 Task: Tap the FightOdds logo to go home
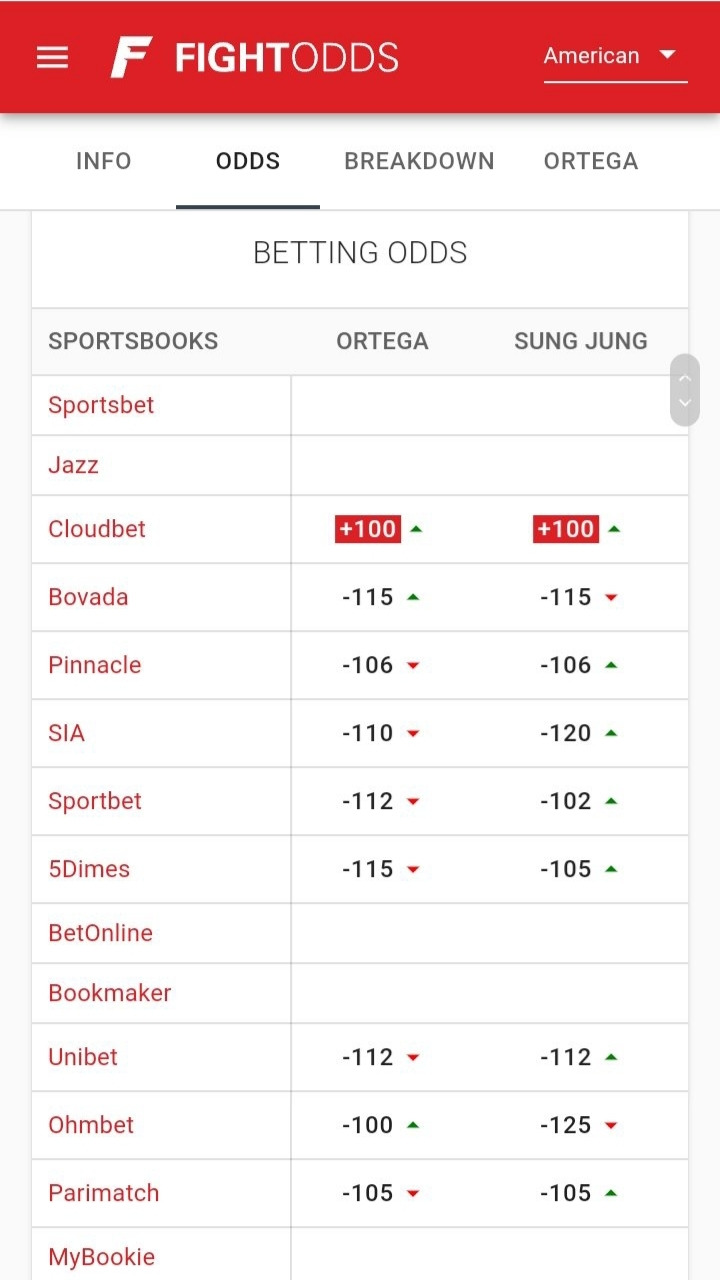[255, 57]
